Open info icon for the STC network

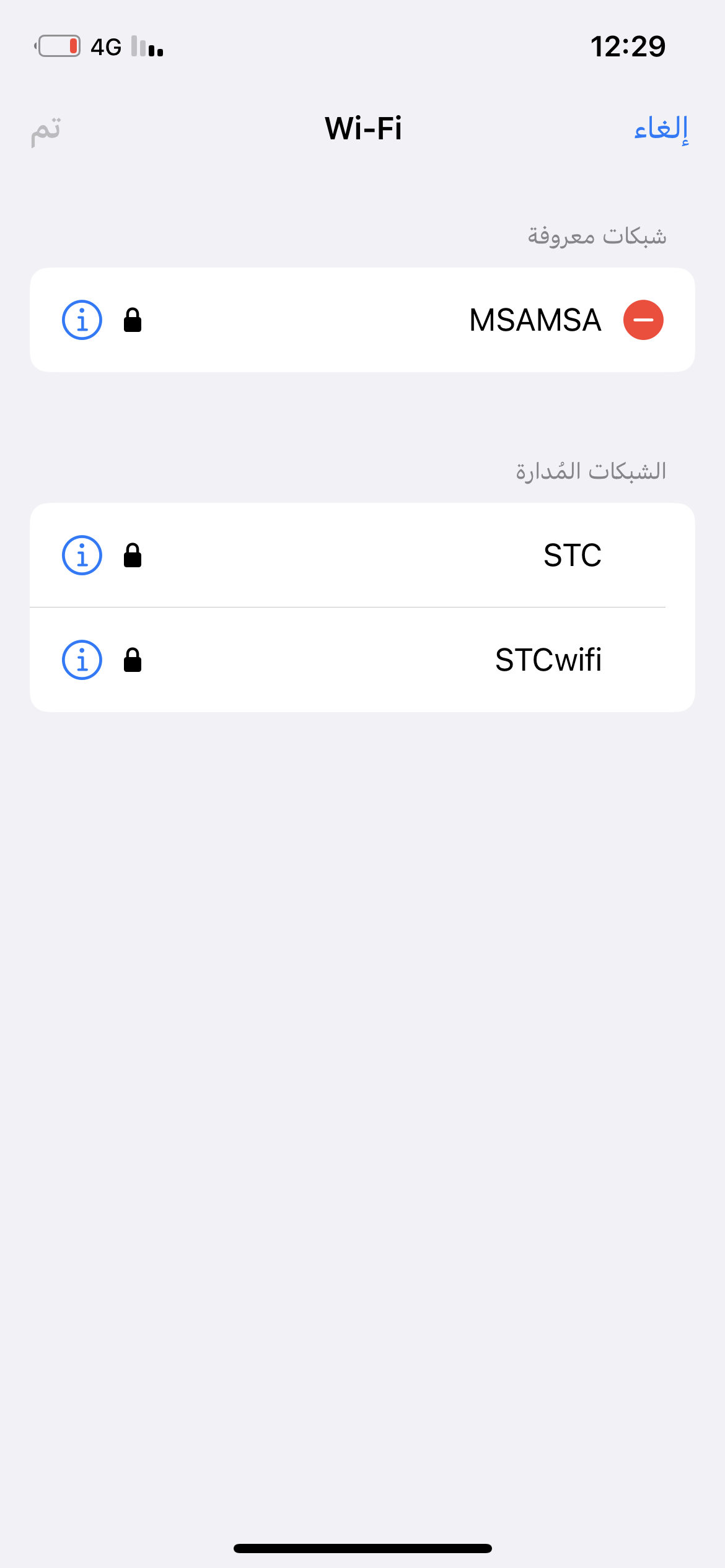tap(82, 555)
